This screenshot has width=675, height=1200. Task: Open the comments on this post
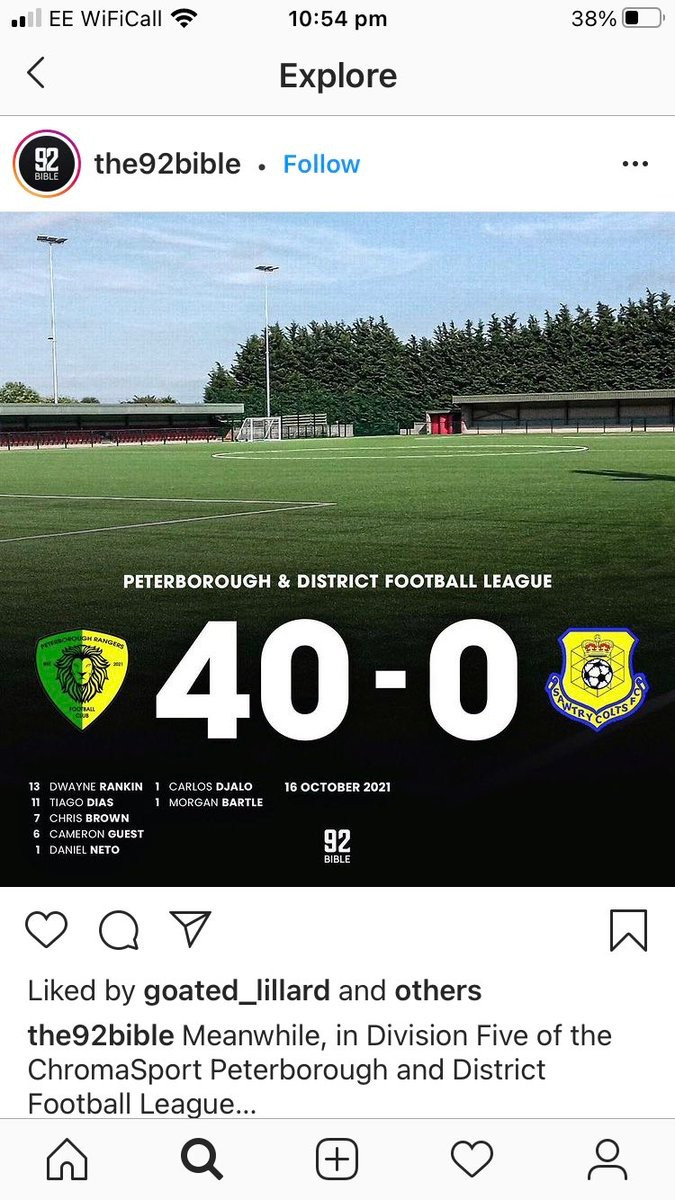coord(119,931)
